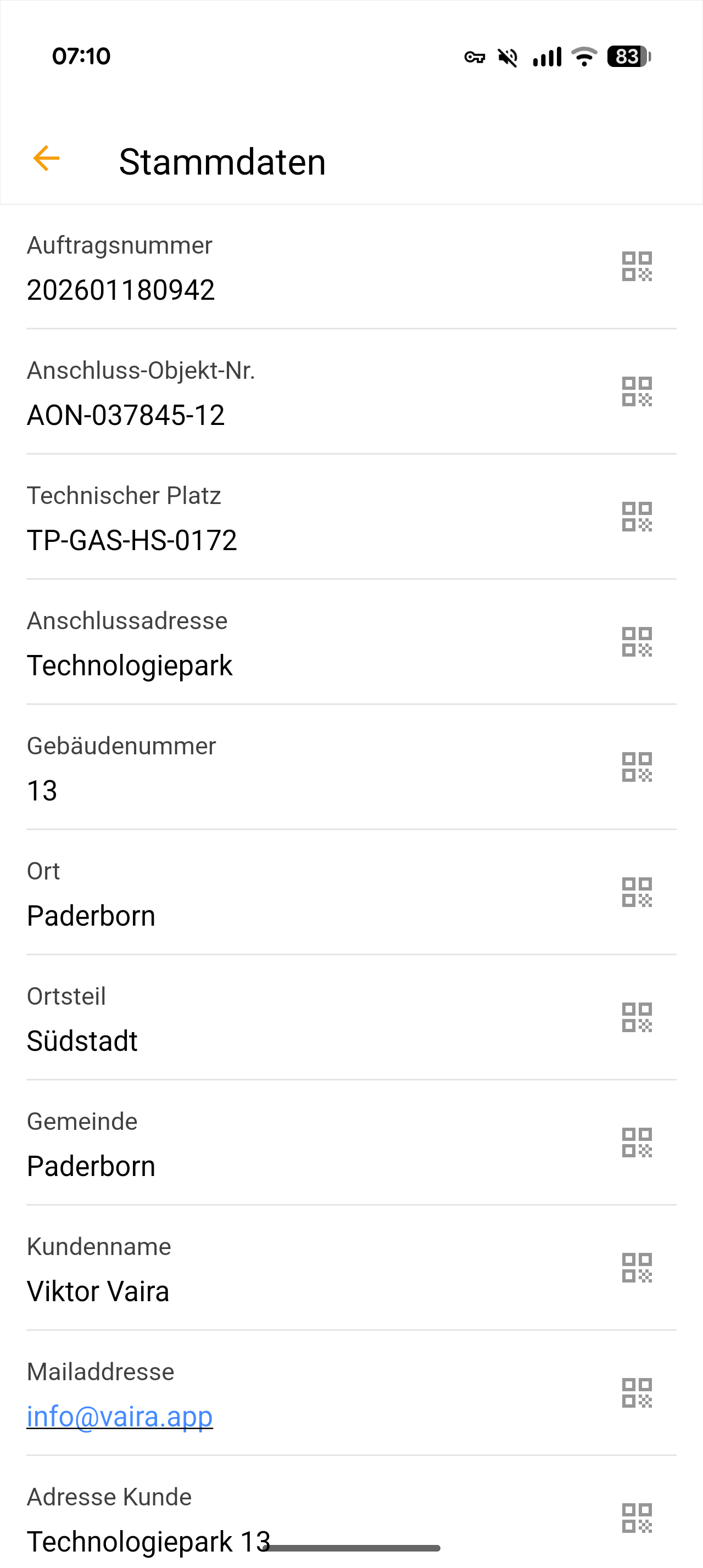This screenshot has height=1568, width=703.
Task: Tap the Anschluss-Objekt-Nr. QR scan icon
Action: pos(637,391)
